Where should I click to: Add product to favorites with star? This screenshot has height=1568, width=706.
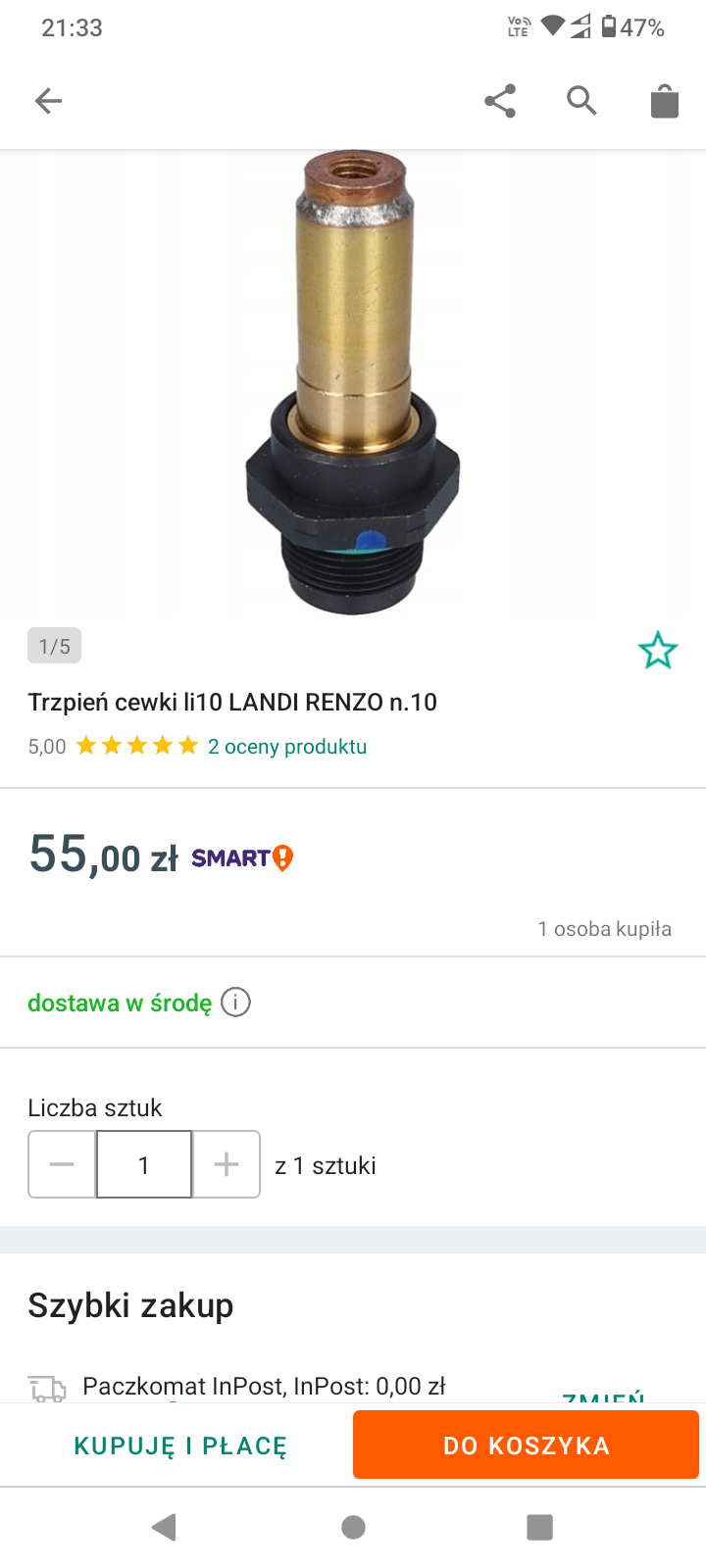click(x=658, y=651)
